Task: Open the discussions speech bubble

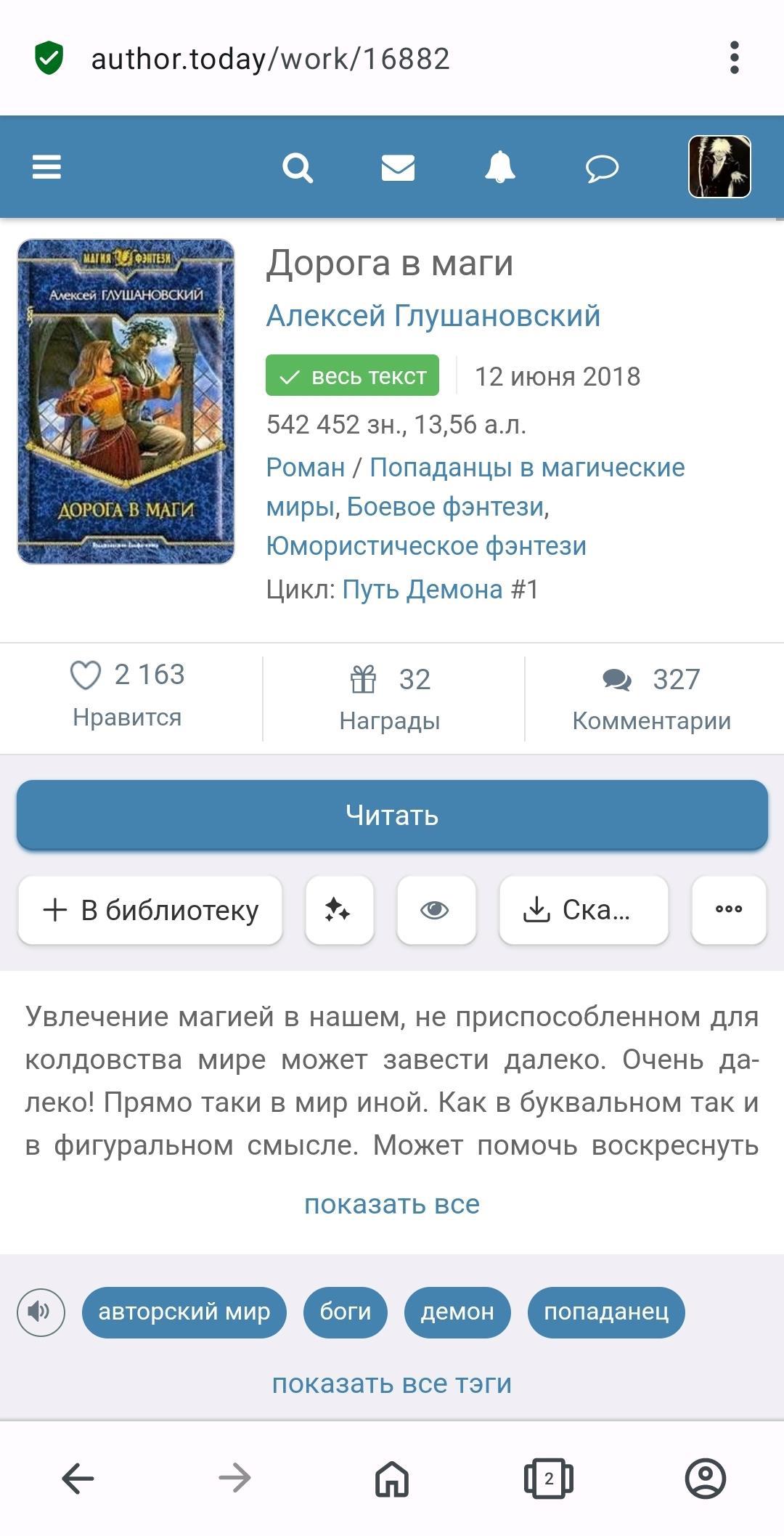Action: click(602, 168)
